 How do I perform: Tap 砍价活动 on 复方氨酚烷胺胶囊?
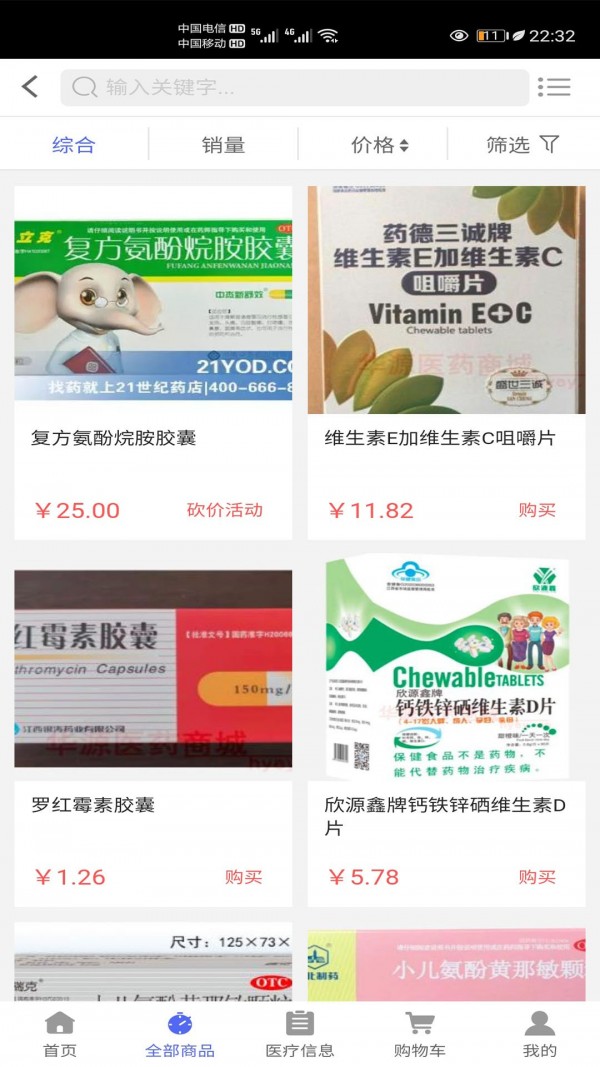click(x=224, y=510)
